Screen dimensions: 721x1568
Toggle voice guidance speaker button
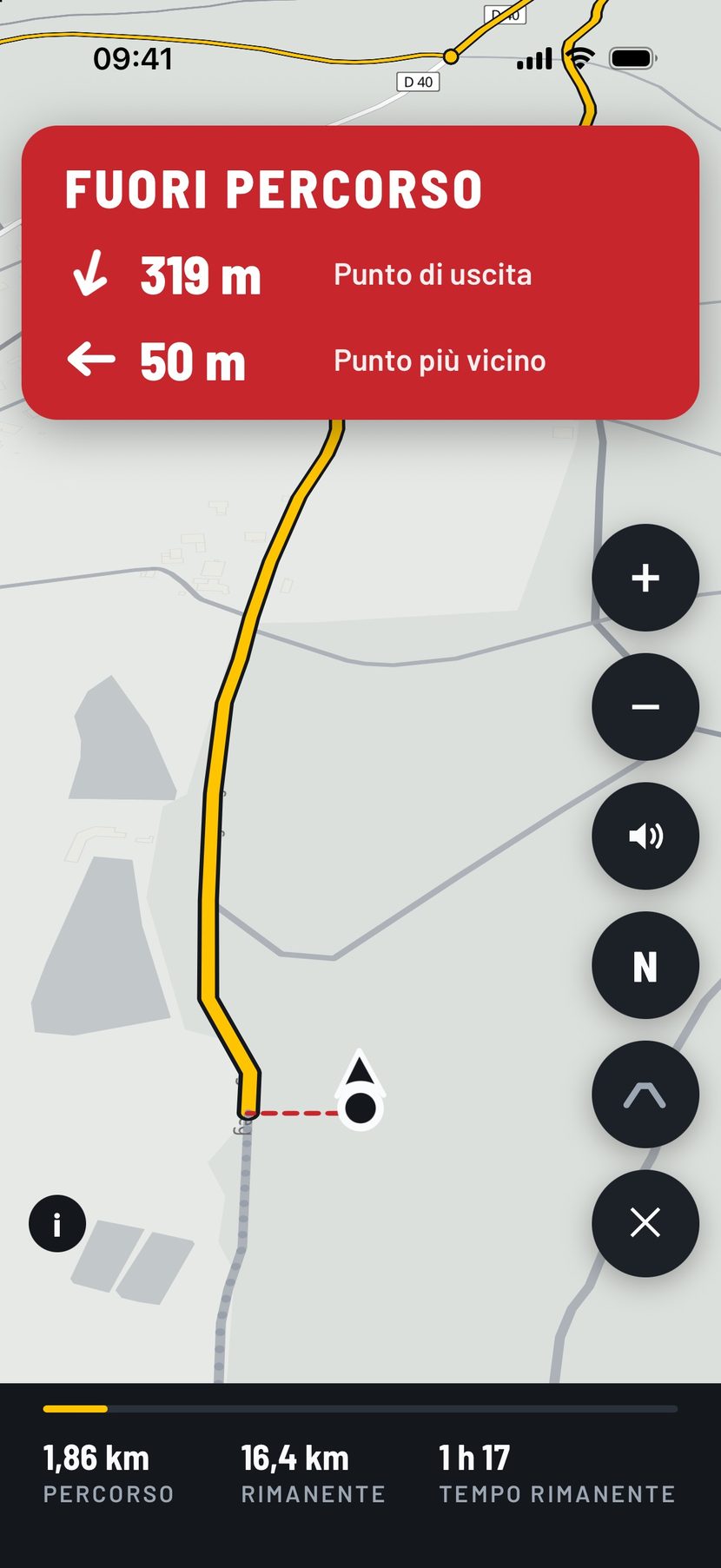(x=645, y=836)
